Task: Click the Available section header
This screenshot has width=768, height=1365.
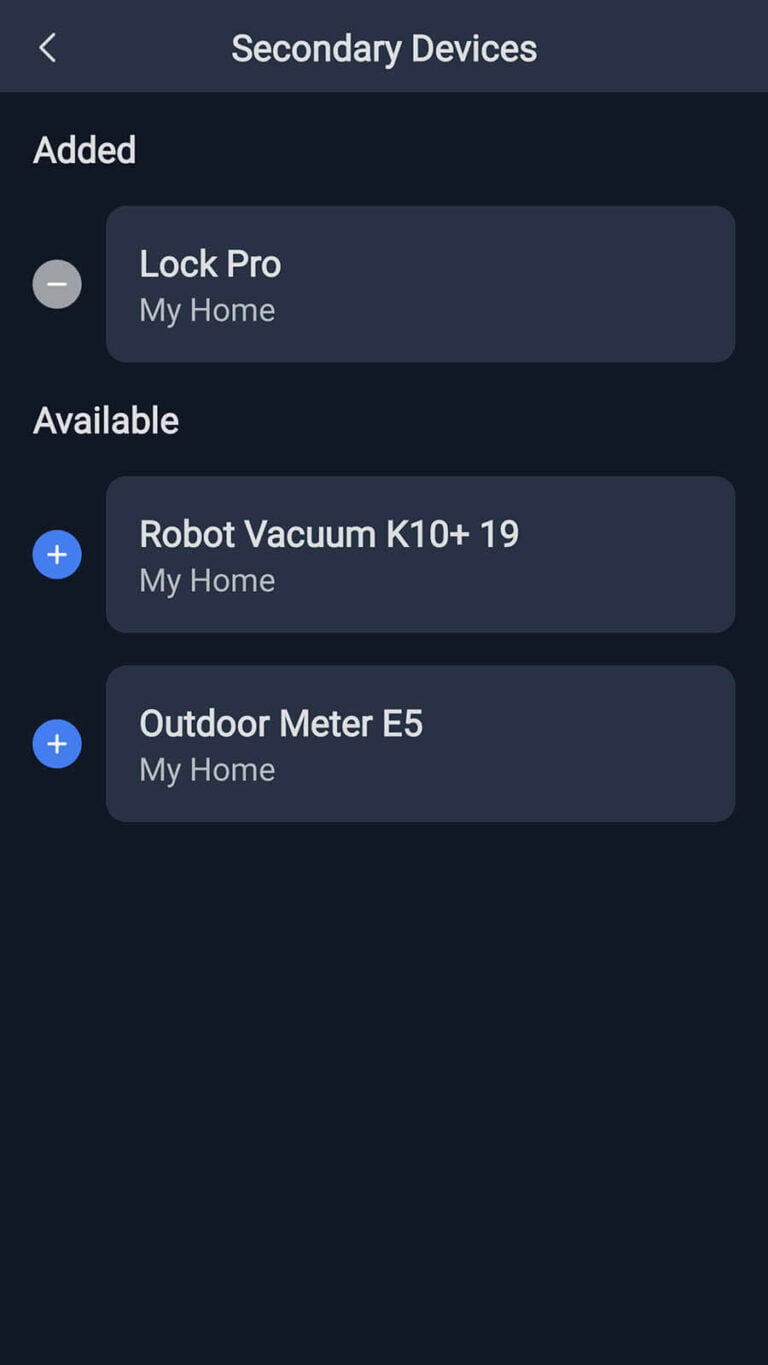Action: point(105,420)
